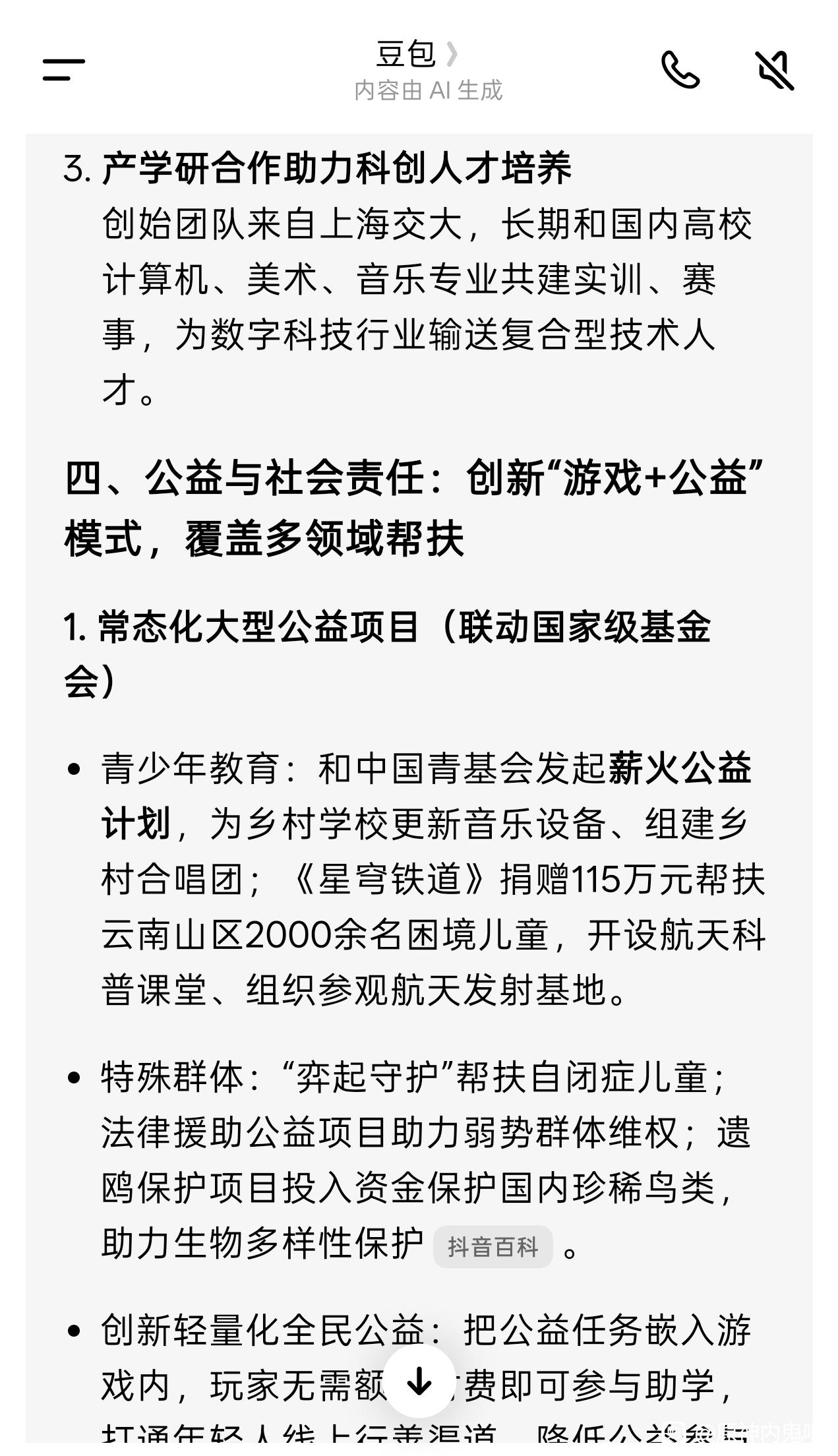Viewport: 838px width, 1456px height.
Task: Open the 豆包 profile title
Action: tap(417, 55)
